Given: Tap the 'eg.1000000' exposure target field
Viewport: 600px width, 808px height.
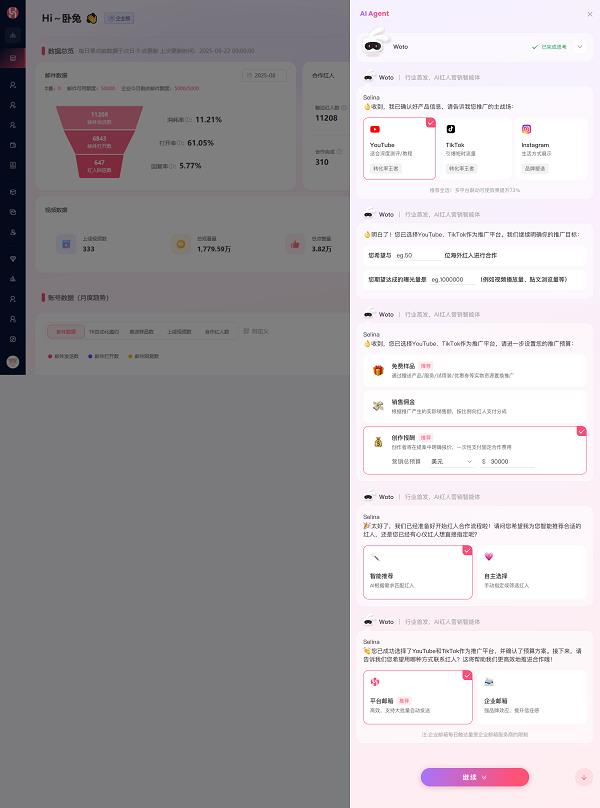Looking at the screenshot, I should (x=452, y=280).
